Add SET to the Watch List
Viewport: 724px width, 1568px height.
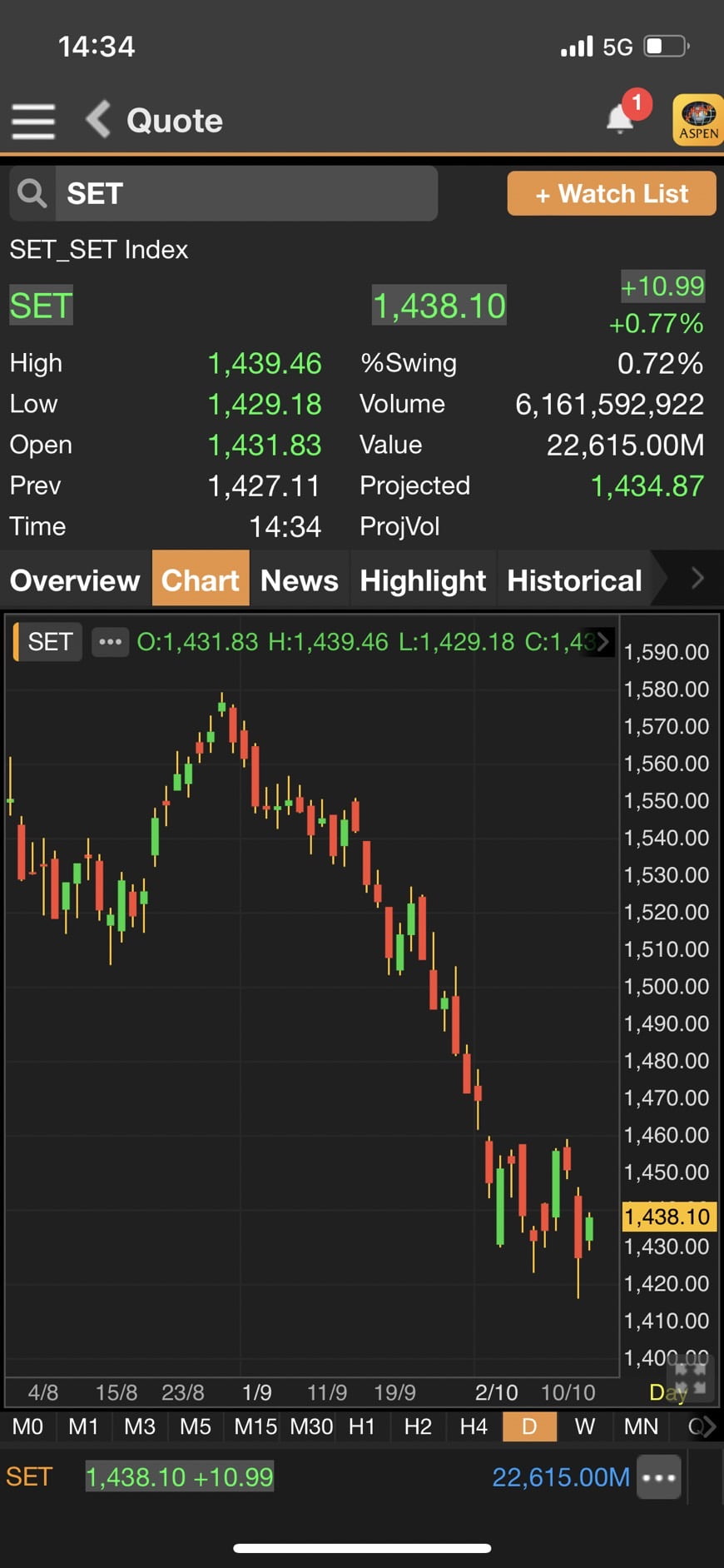coord(611,194)
